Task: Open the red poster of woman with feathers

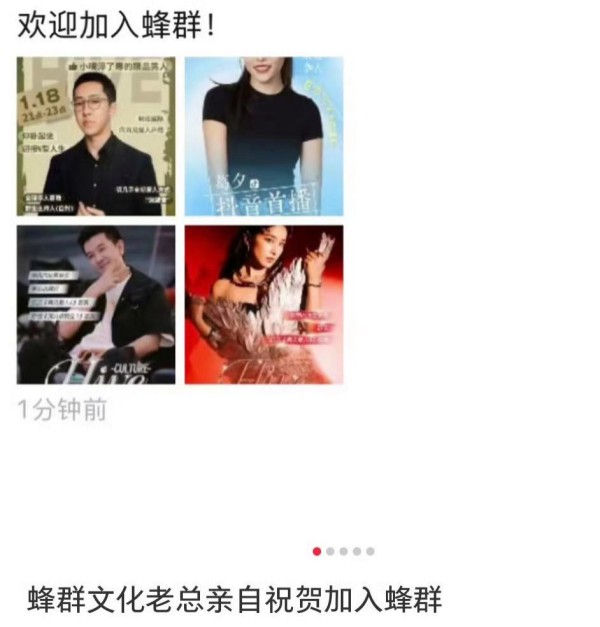Action: tap(264, 304)
